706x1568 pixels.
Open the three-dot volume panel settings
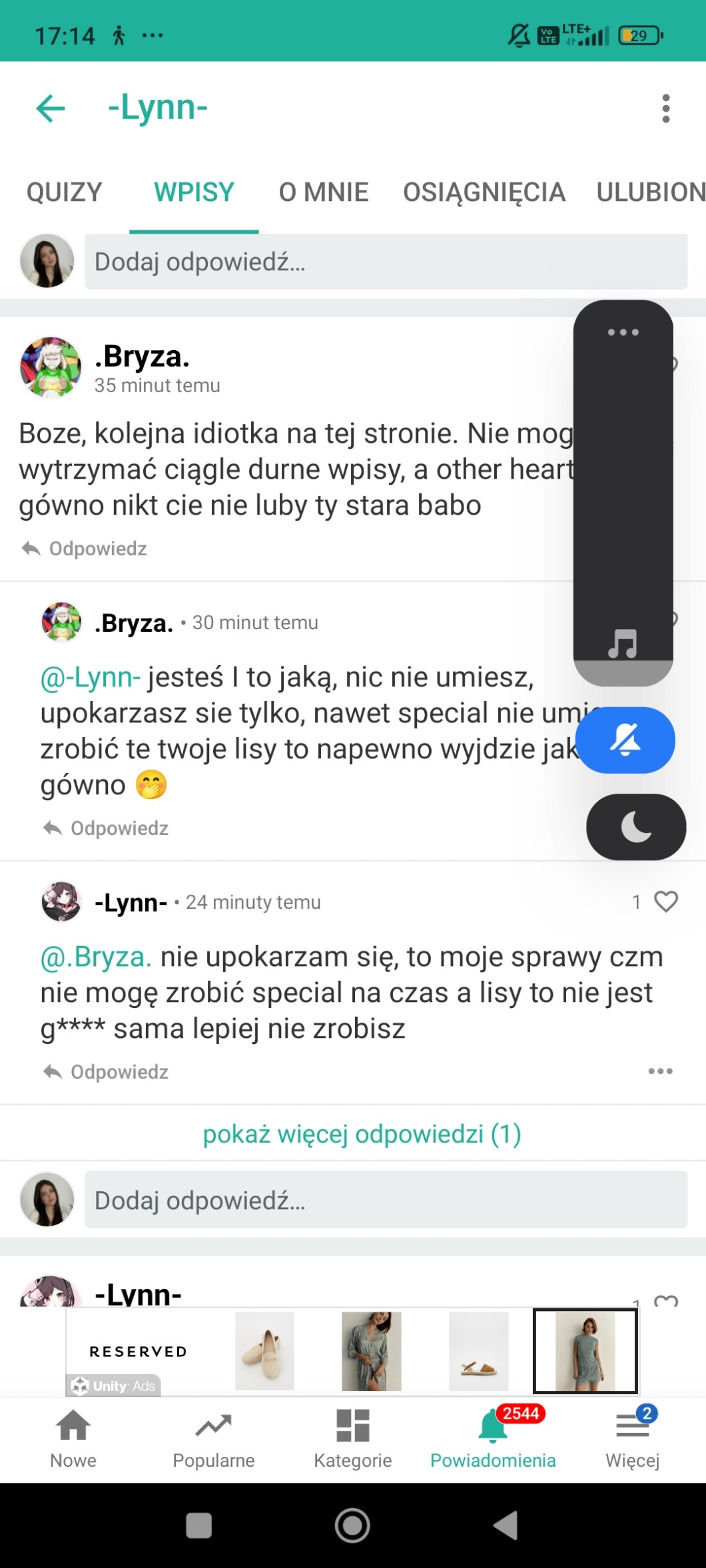tap(623, 332)
